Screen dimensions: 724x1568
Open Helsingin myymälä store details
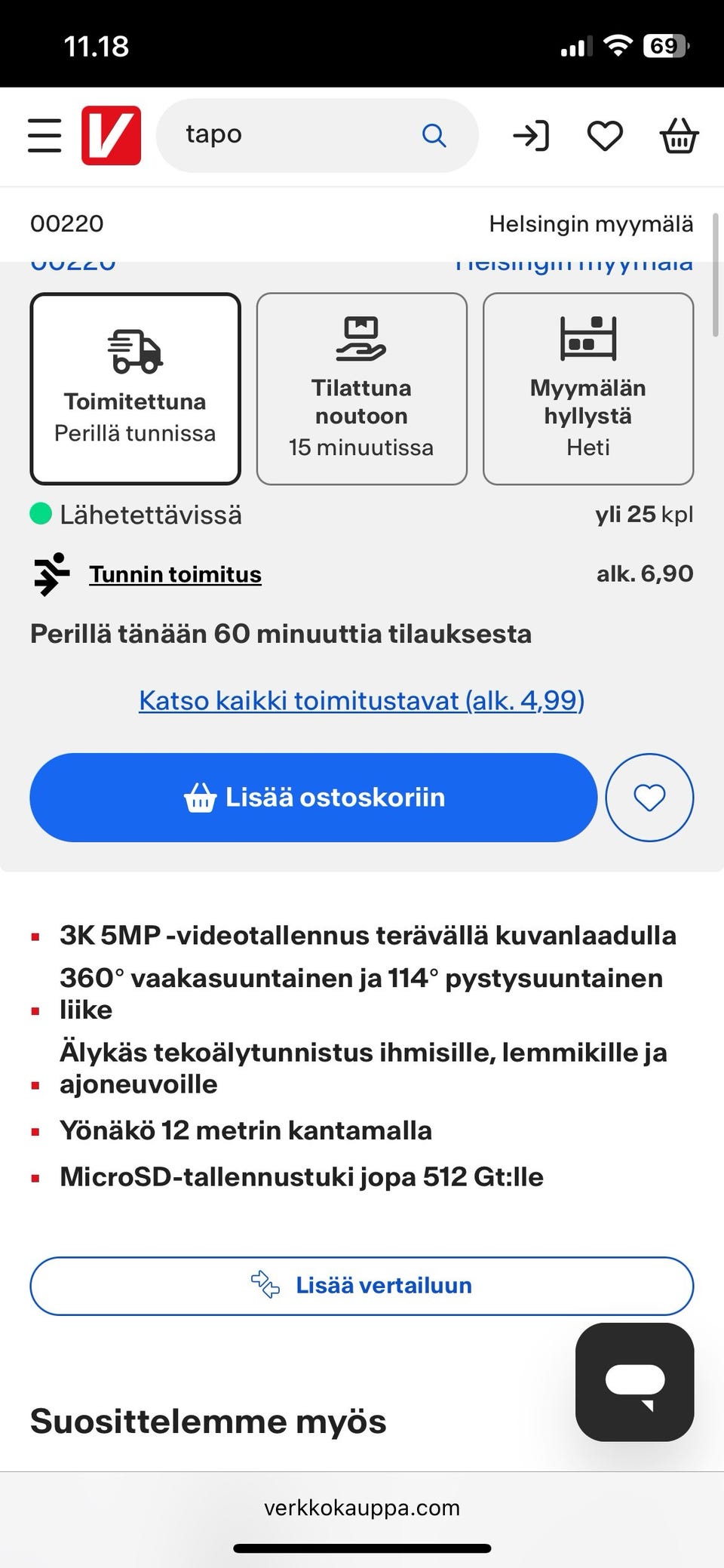pos(591,223)
